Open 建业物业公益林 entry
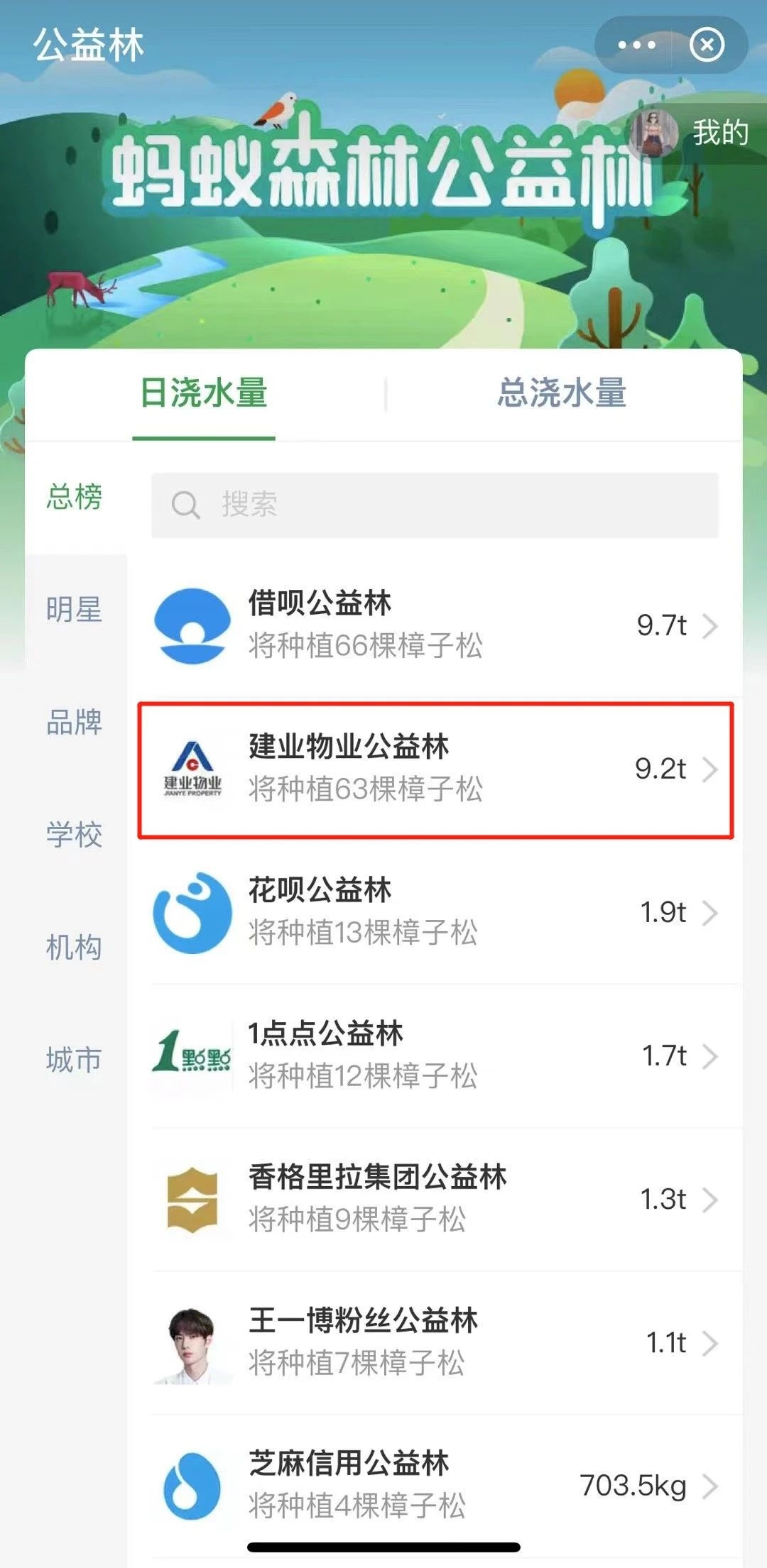 tap(435, 769)
